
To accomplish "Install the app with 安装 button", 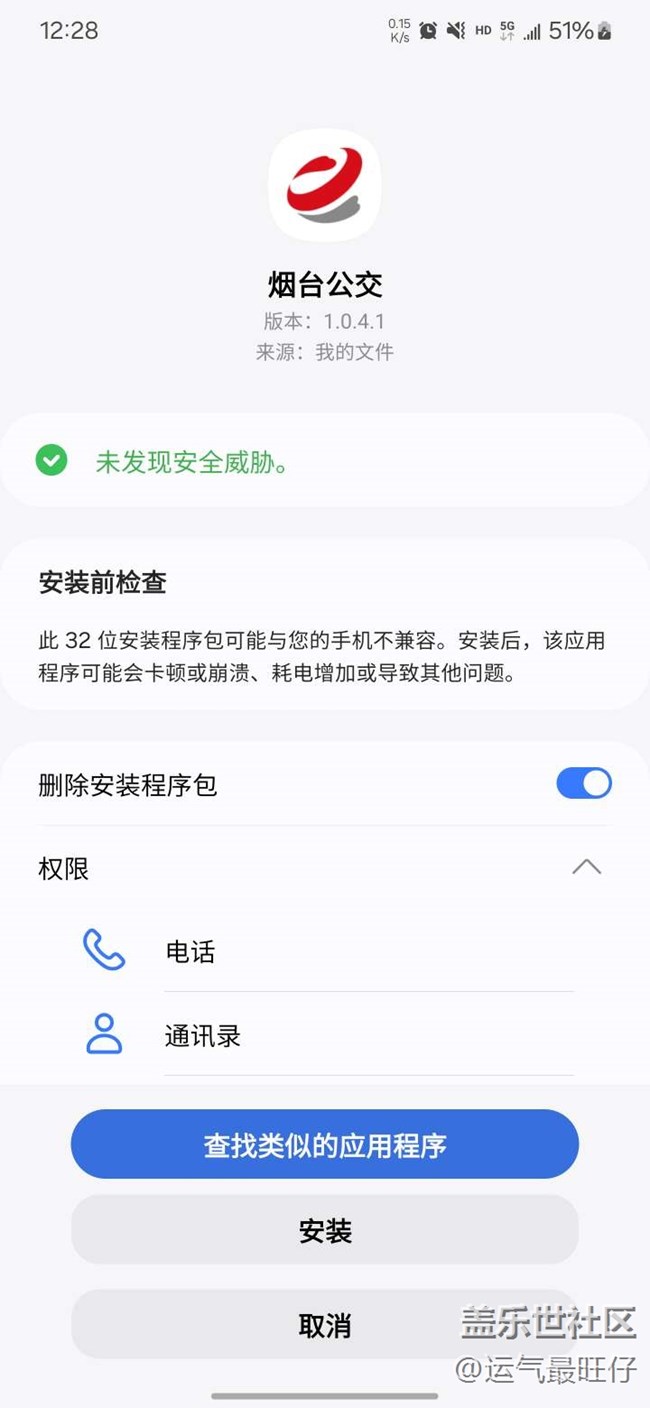I will (x=325, y=1230).
